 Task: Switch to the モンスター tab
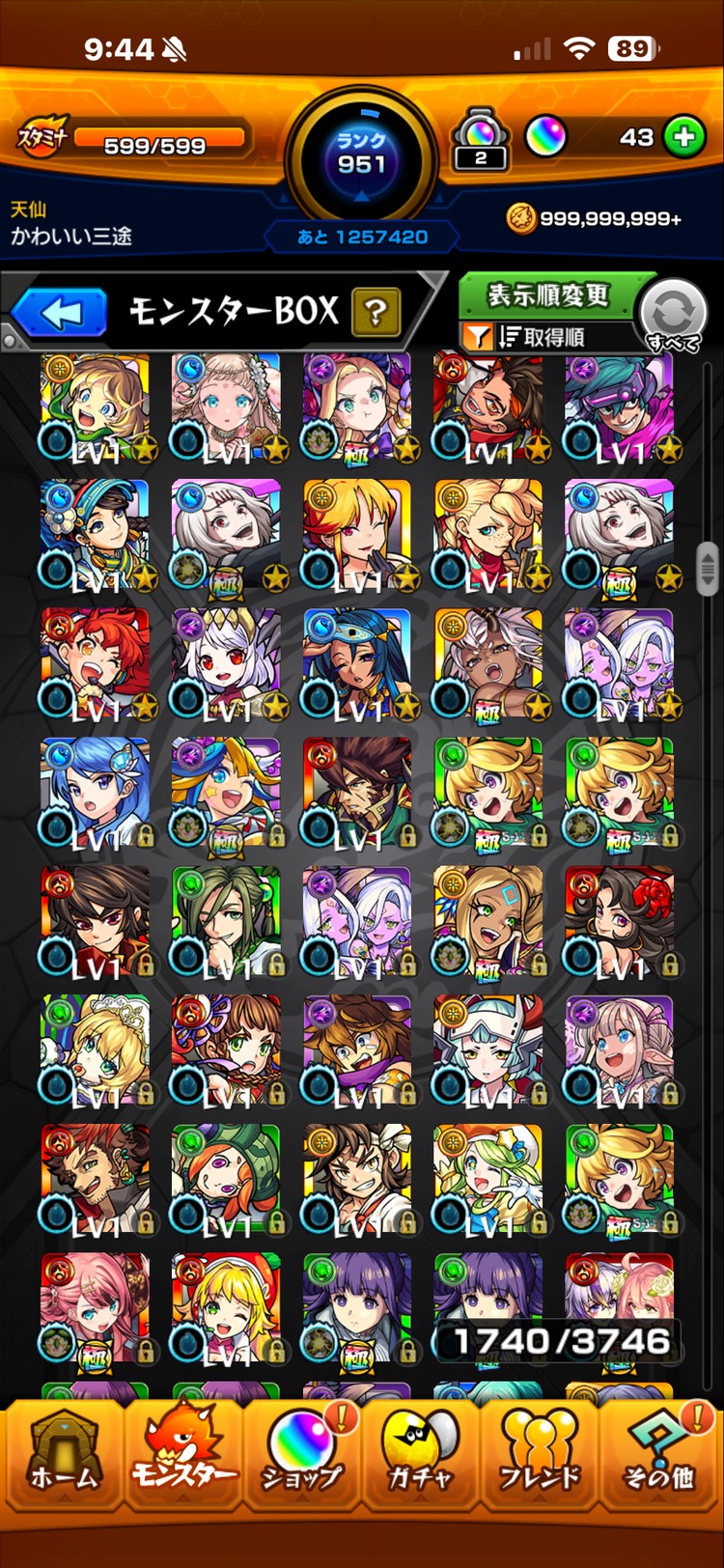[x=183, y=1456]
